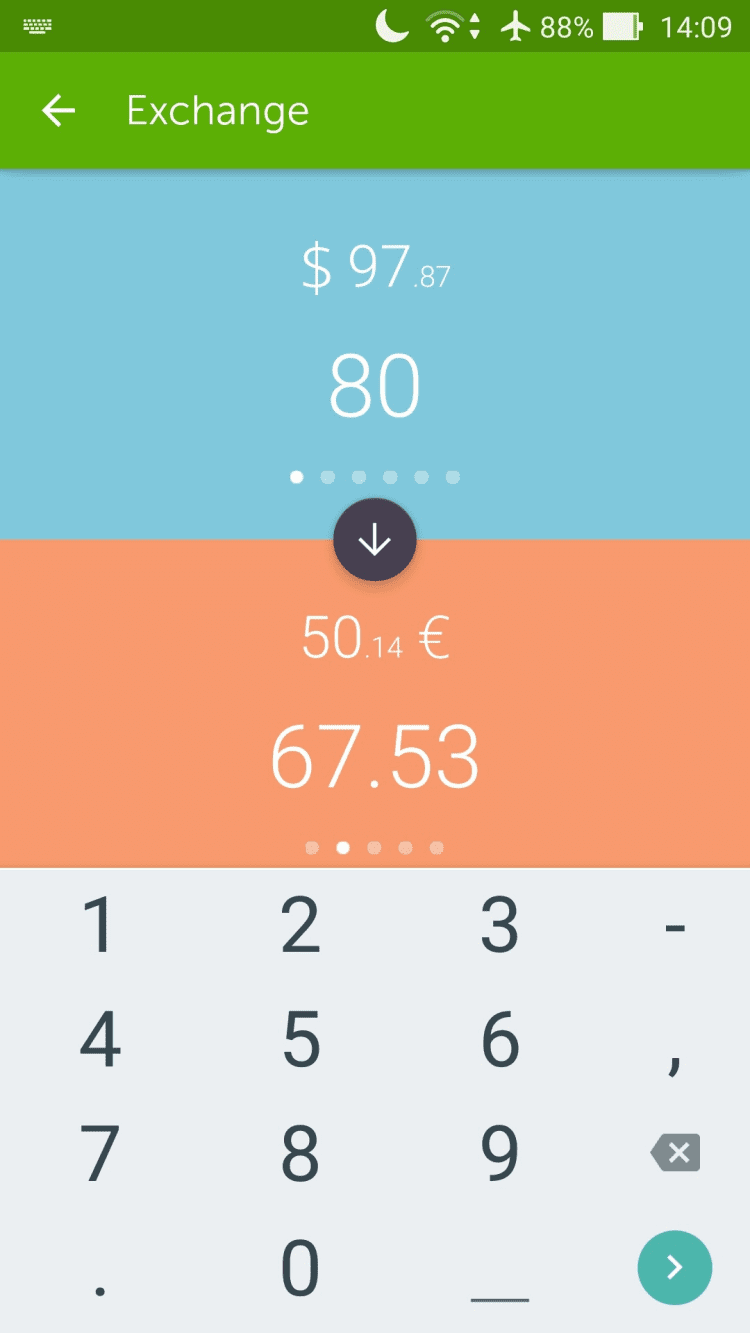
Task: Edit the euro amount 67.53
Action: pos(375,758)
